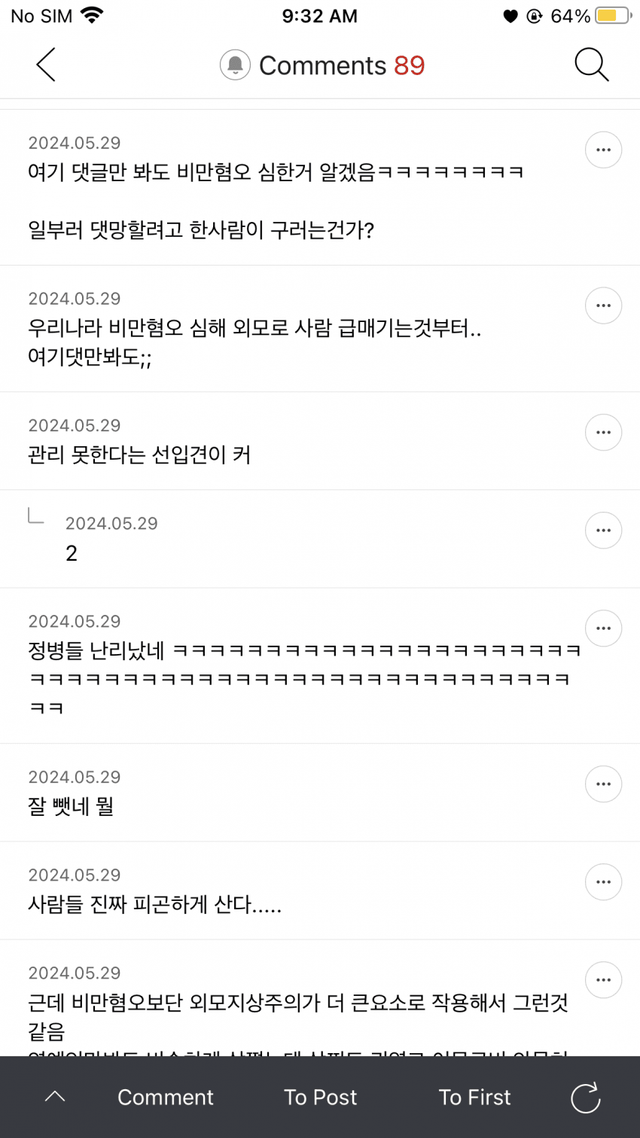
Task: Open the more menu for the comment '관리 못한다는 선입견이 커'
Action: (x=603, y=433)
